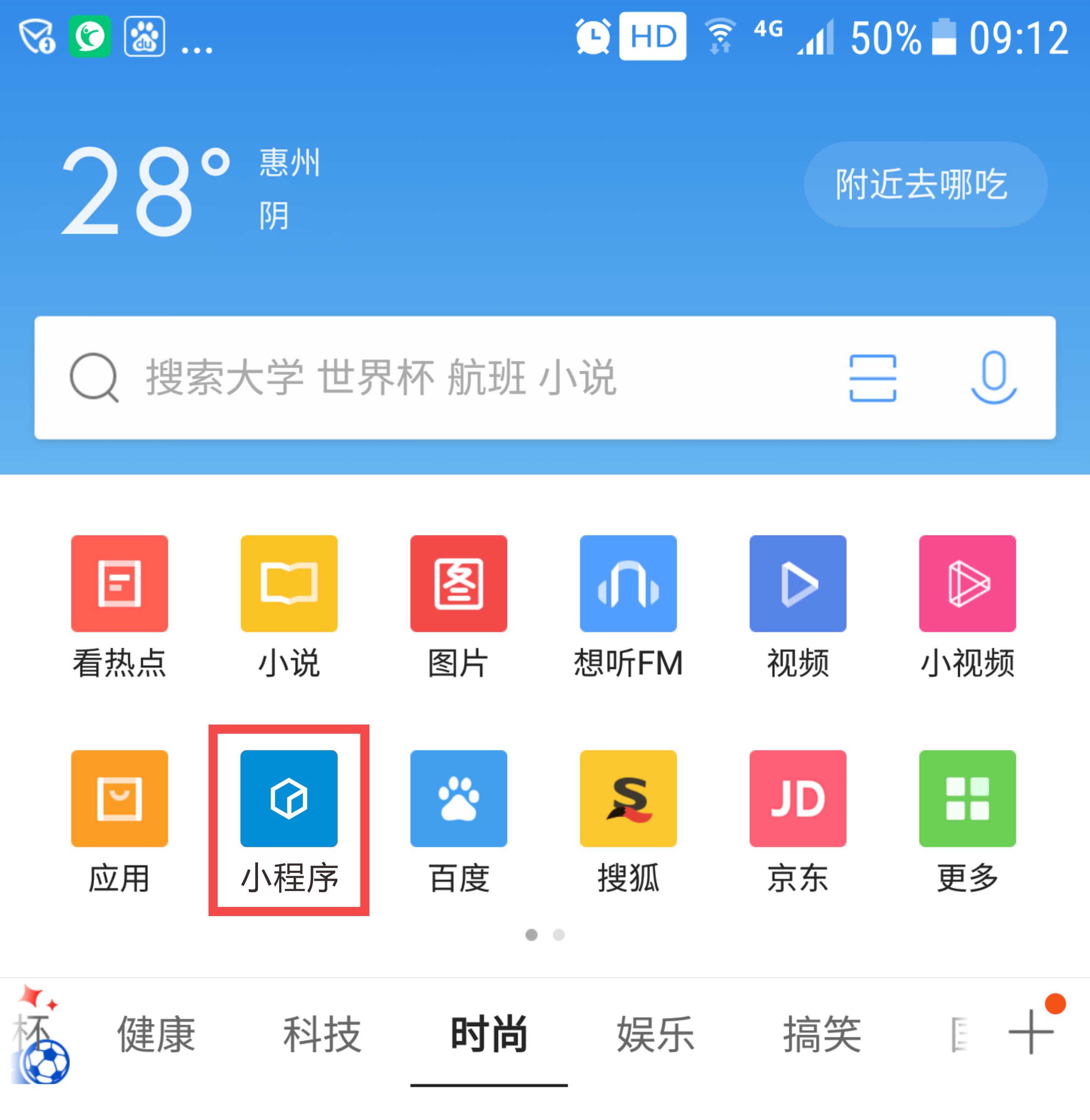Tap the search box
1090x1120 pixels.
(435, 378)
